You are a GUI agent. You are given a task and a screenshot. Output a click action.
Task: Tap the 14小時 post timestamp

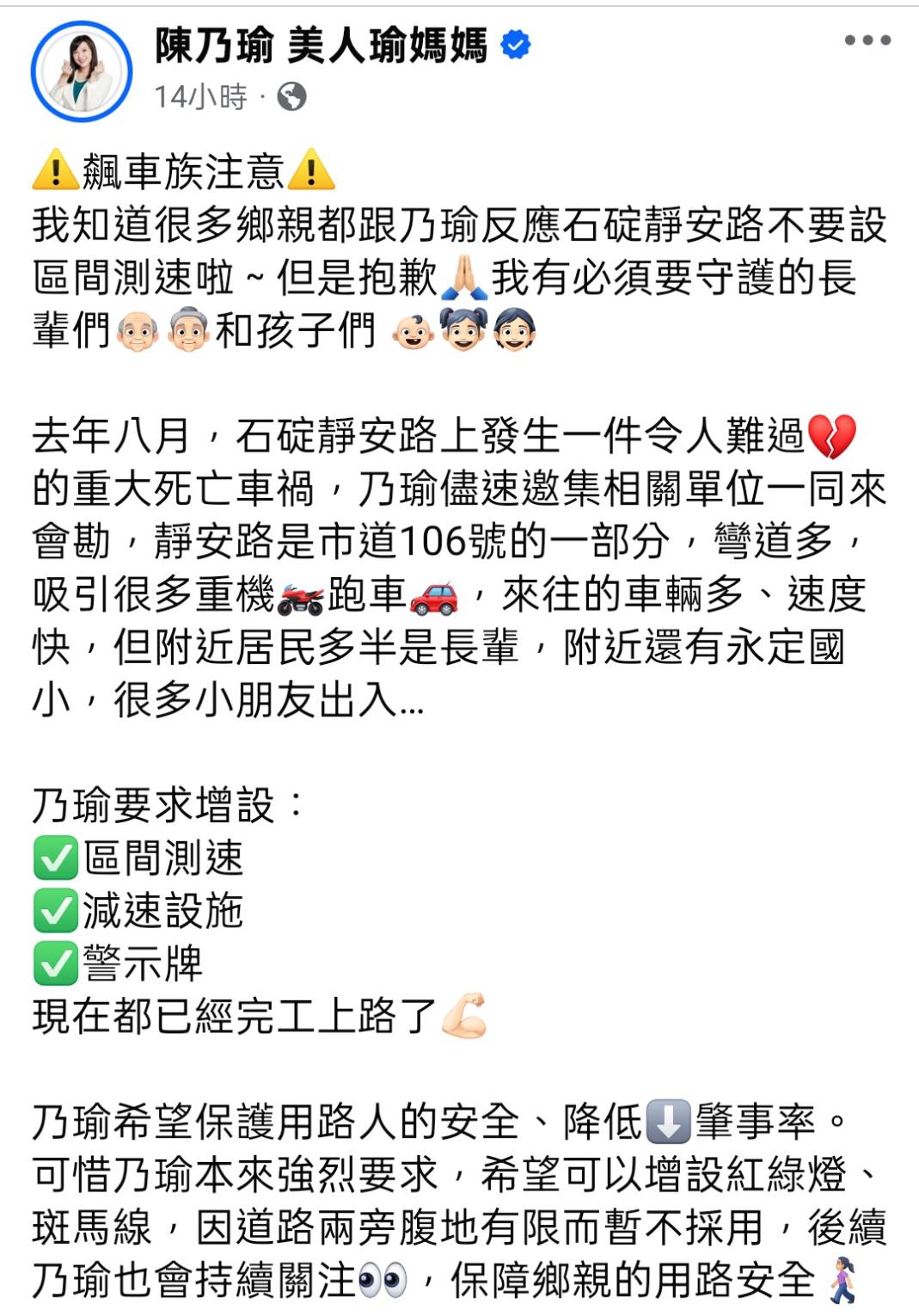pyautogui.click(x=200, y=97)
